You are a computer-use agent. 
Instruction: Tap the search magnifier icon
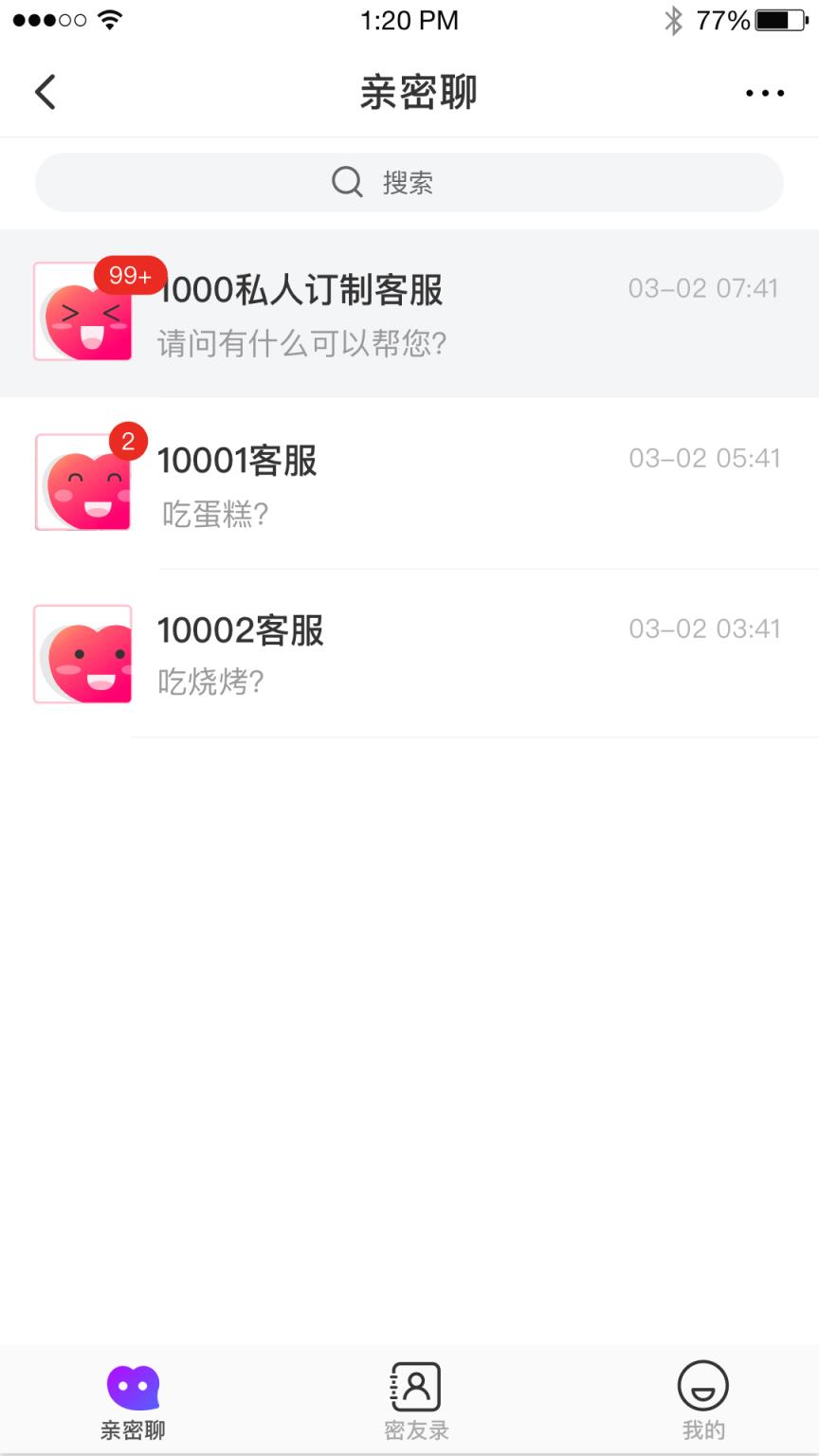[345, 181]
